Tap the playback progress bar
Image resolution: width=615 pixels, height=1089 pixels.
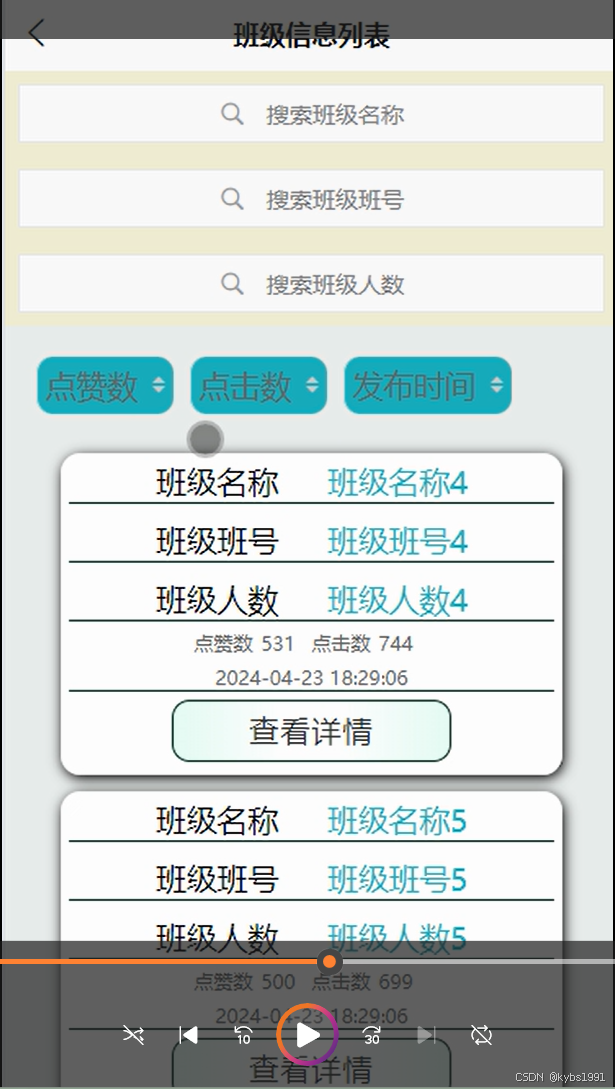click(308, 962)
